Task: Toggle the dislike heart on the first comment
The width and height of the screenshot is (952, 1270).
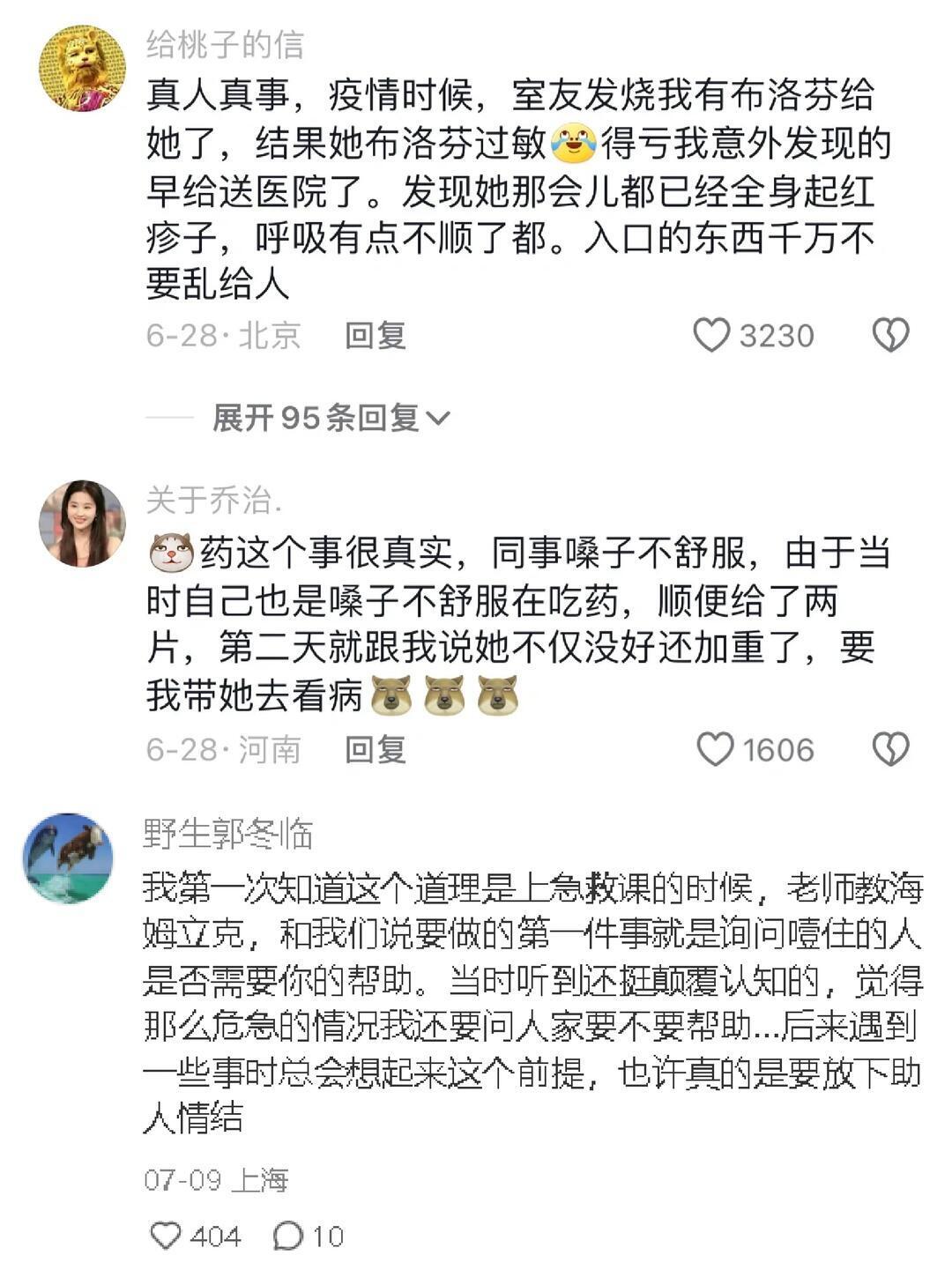Action: click(893, 332)
